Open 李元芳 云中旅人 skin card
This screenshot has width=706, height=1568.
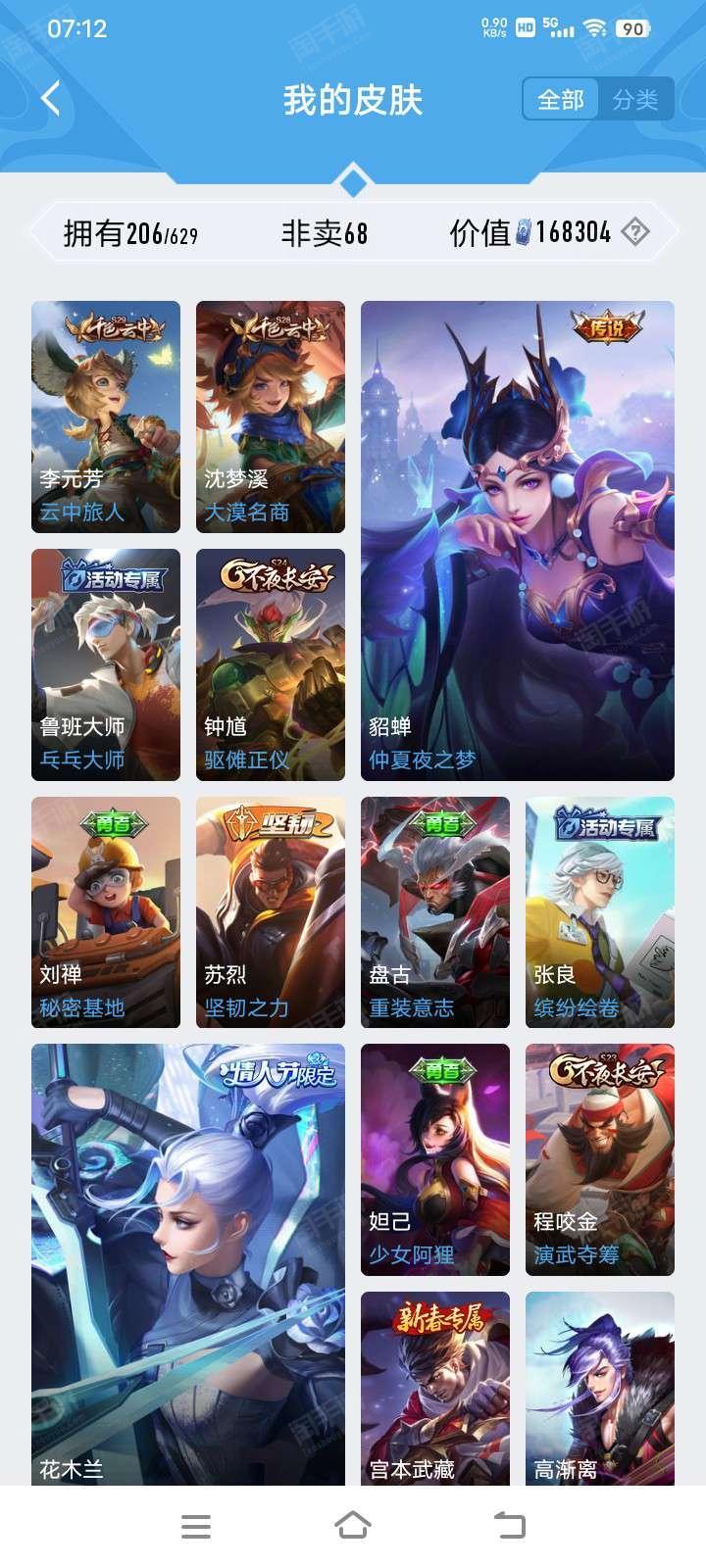pos(106,416)
